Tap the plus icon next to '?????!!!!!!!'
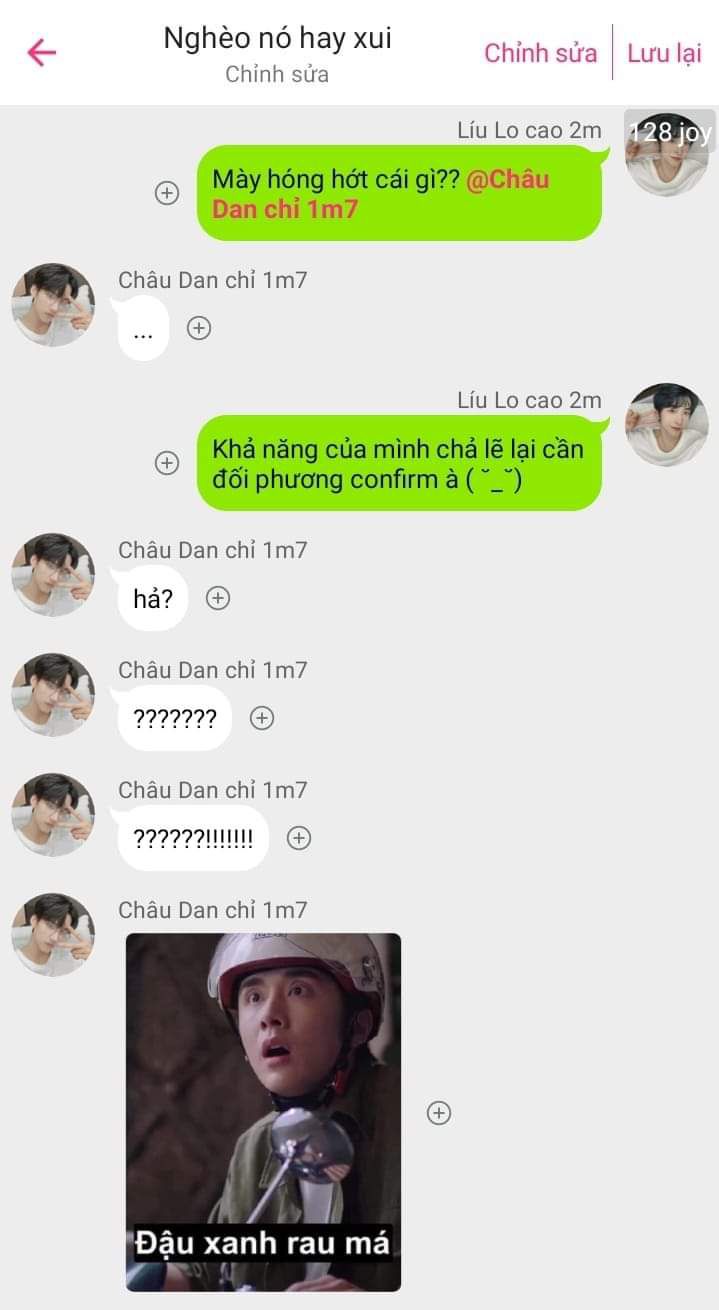Screen dimensions: 719x1310 tap(299, 838)
